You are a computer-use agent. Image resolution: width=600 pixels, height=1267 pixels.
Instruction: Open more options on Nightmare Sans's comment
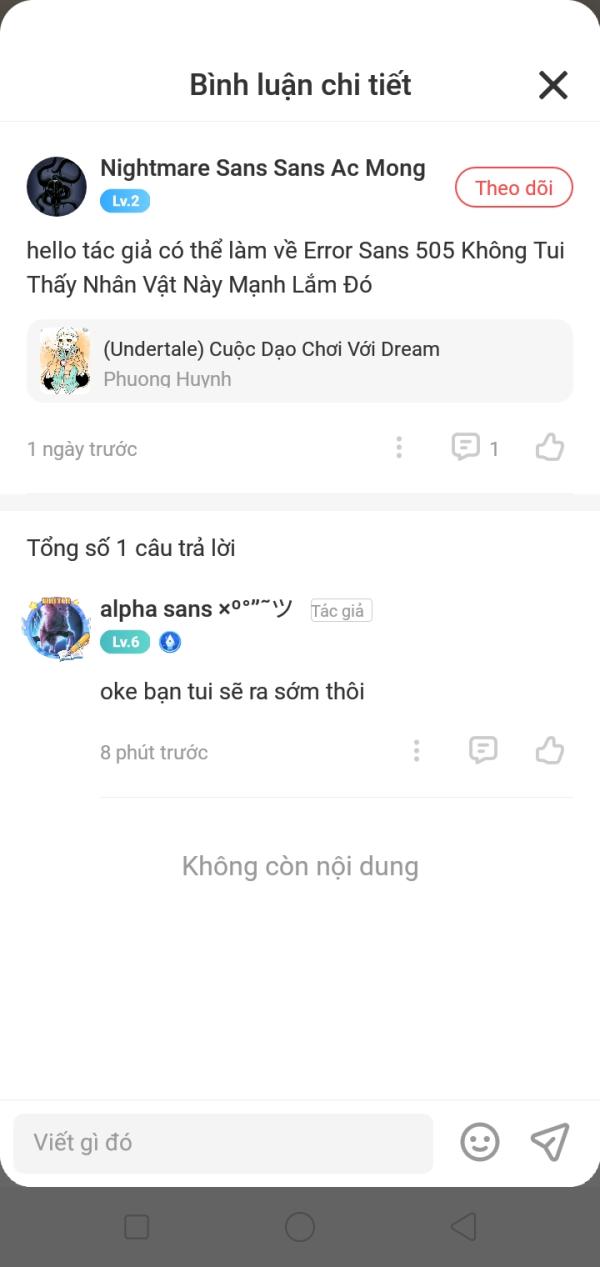(x=399, y=448)
